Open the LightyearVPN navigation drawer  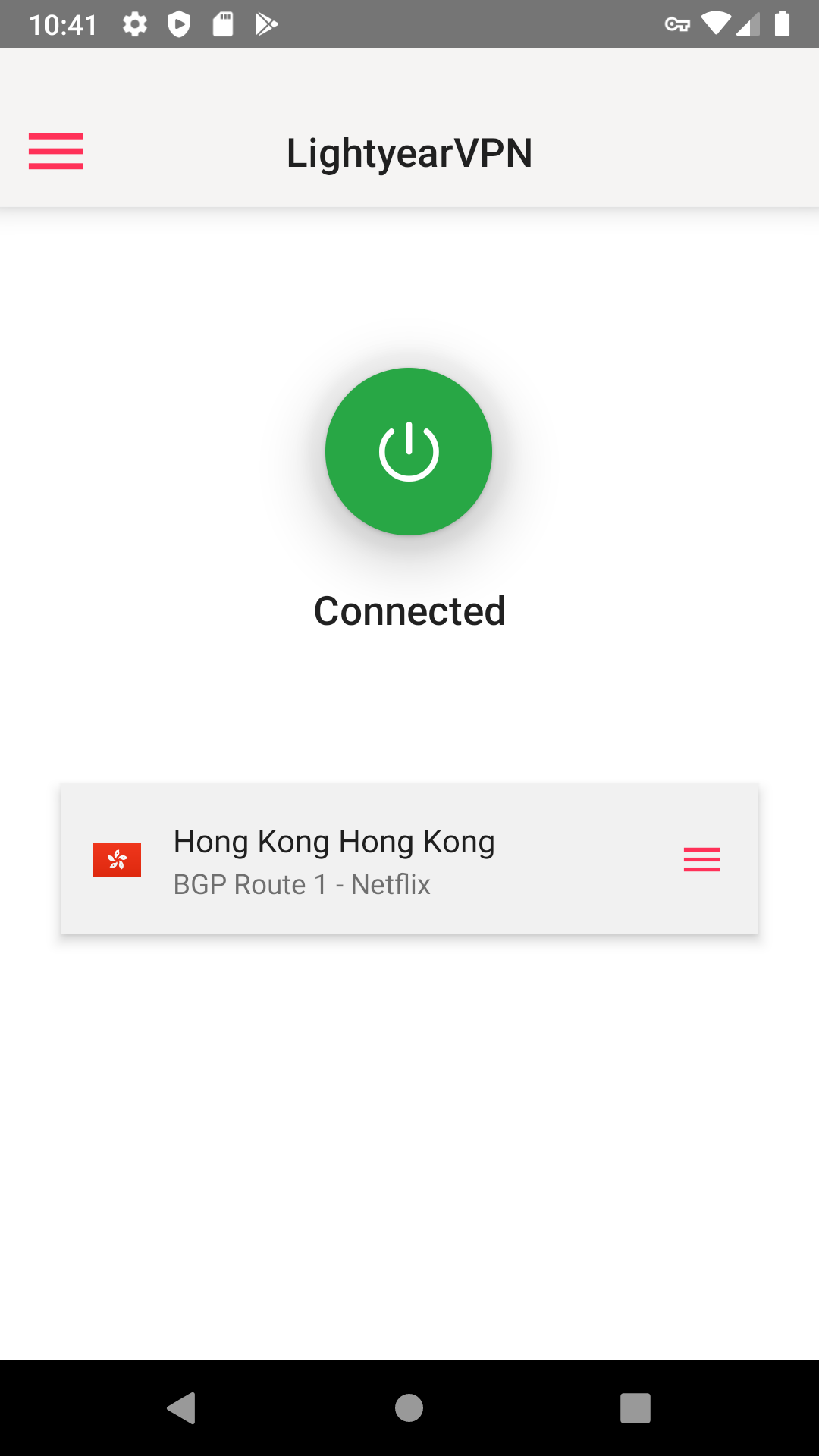click(55, 151)
